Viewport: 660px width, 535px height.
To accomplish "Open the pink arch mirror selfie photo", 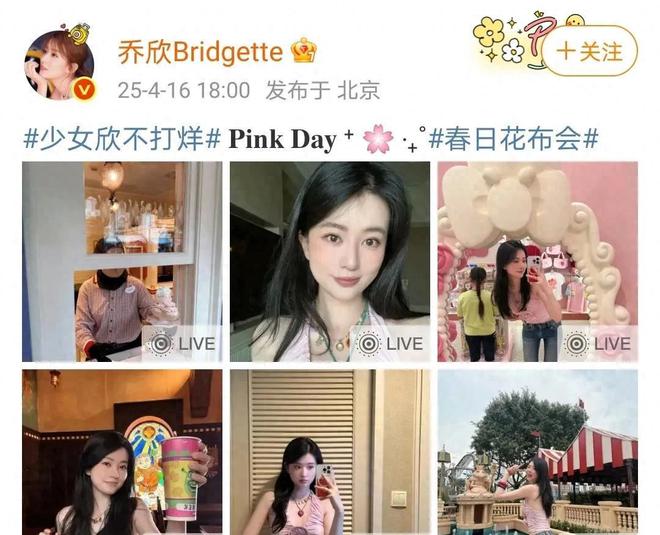I will pos(537,260).
